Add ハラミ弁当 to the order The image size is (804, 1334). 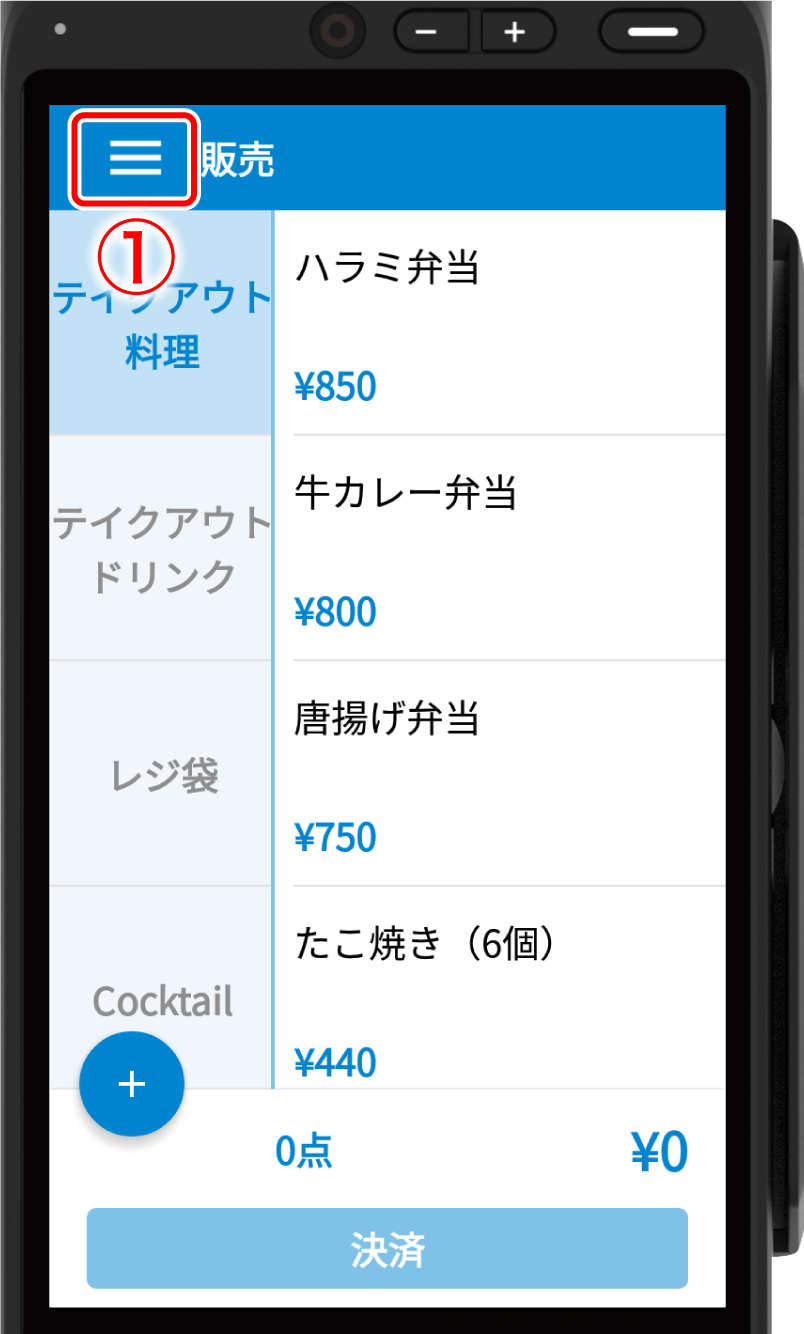coord(508,324)
